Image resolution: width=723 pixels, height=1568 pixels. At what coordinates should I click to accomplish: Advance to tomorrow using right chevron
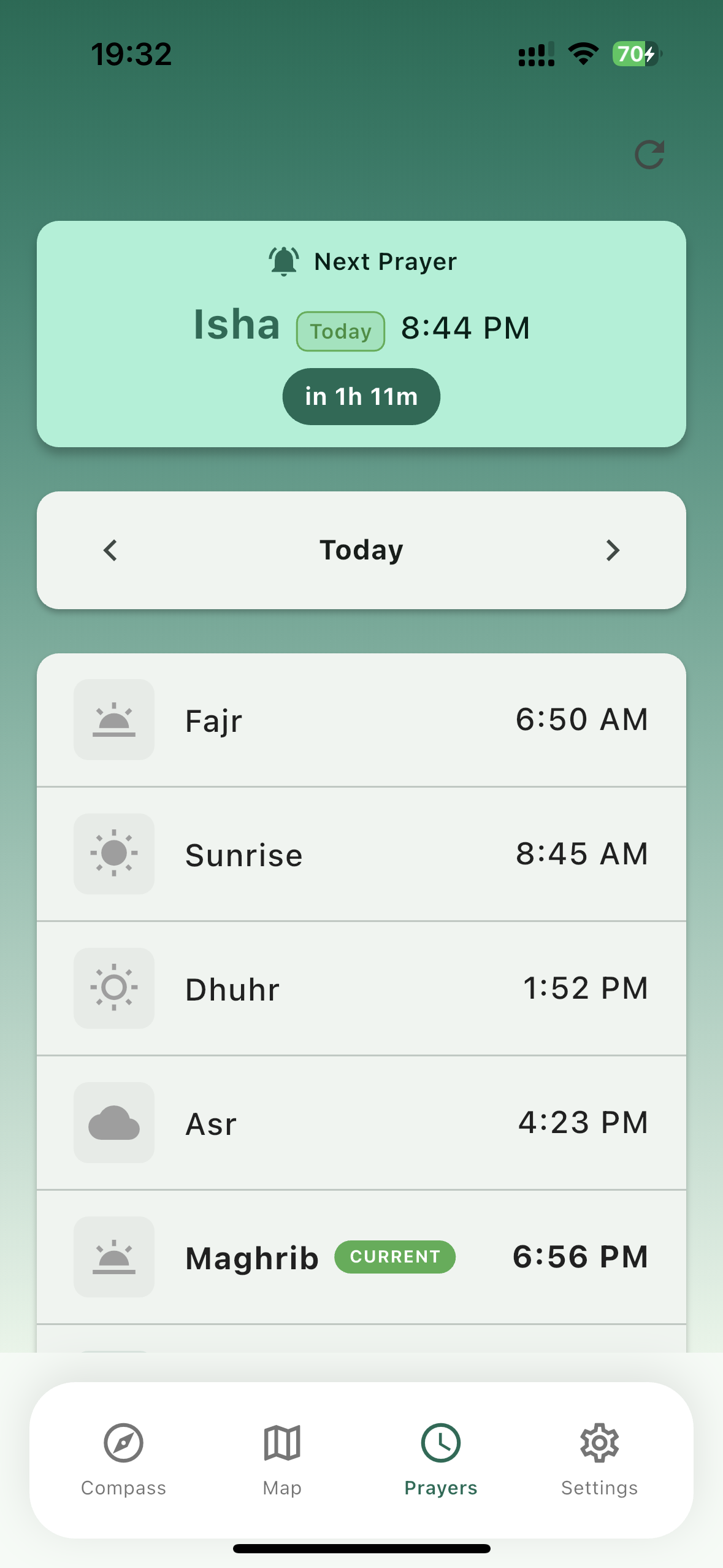(612, 550)
